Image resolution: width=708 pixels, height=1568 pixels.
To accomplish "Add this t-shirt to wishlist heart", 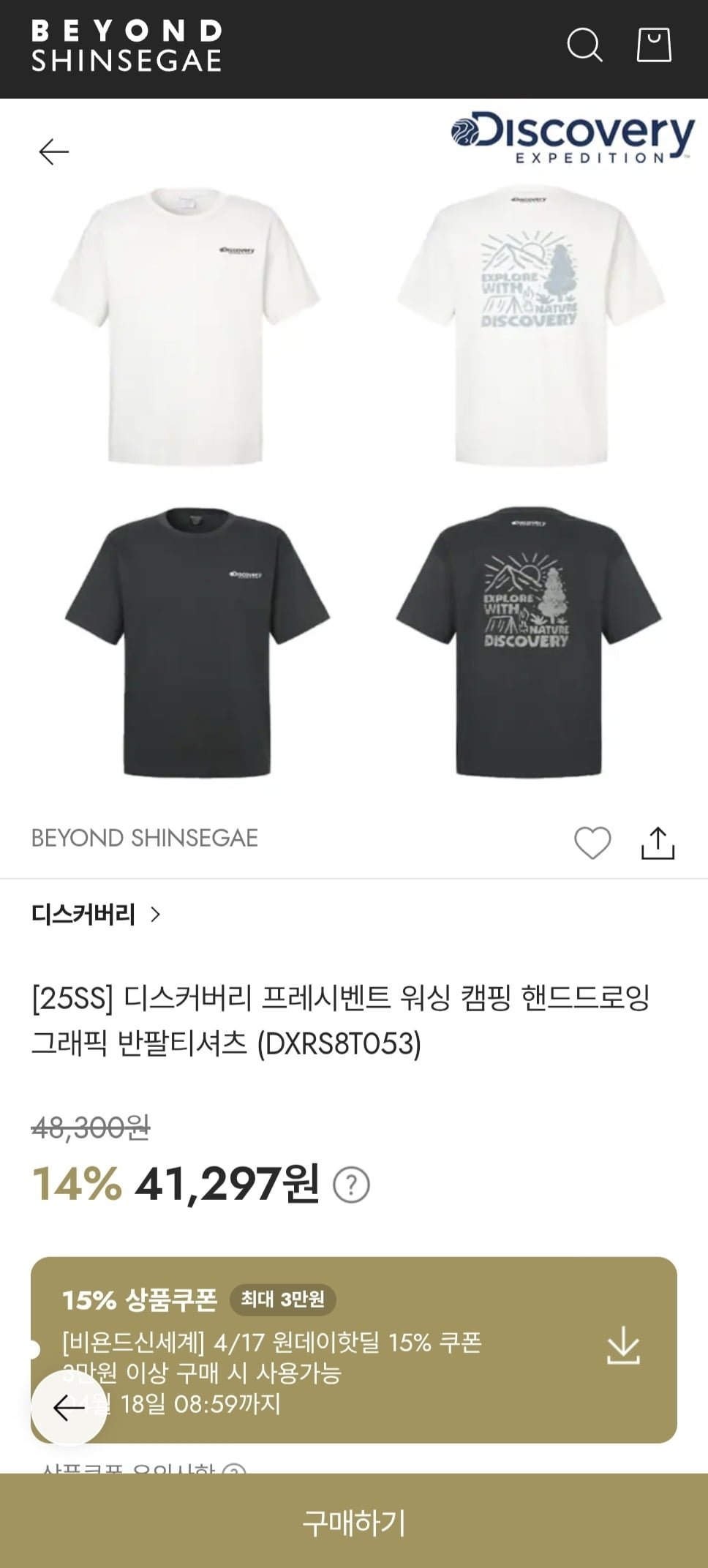I will tap(592, 842).
